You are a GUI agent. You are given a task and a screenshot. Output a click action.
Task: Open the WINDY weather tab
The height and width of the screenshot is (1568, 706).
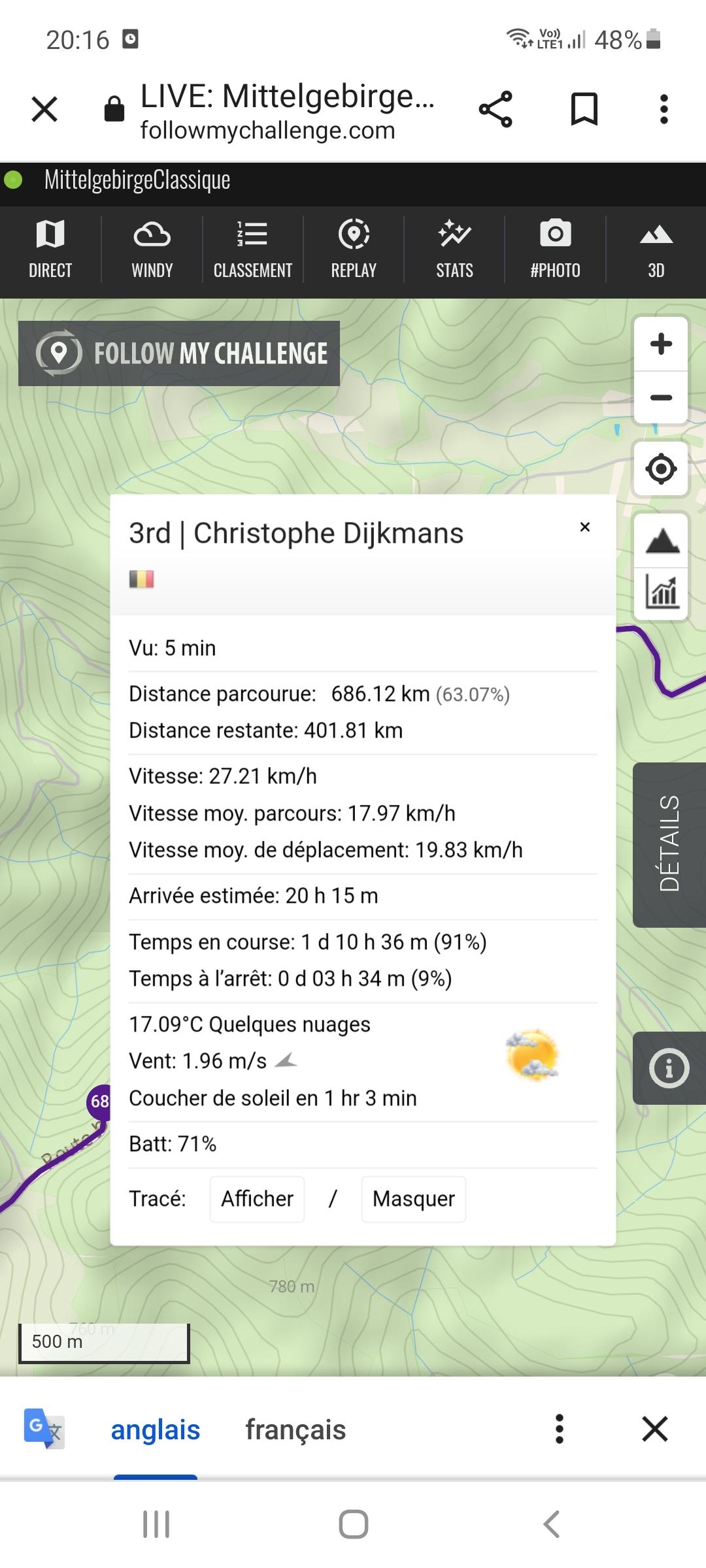tap(152, 250)
